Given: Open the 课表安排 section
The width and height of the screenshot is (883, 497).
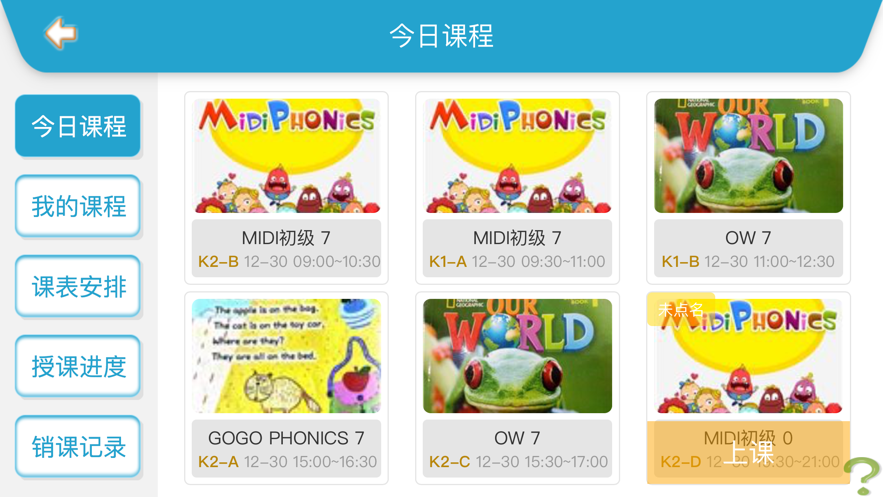Looking at the screenshot, I should click(78, 287).
